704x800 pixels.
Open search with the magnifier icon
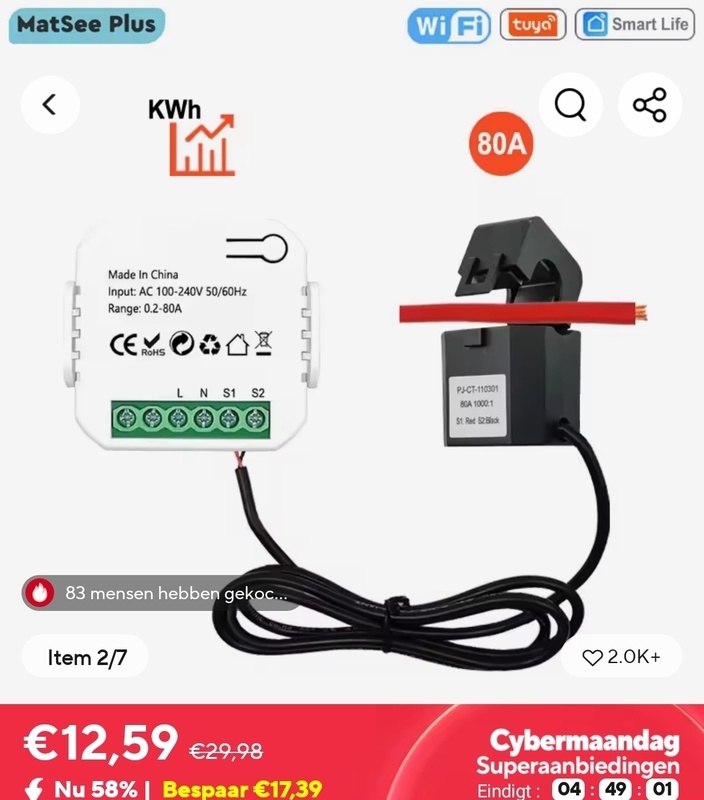click(x=570, y=105)
